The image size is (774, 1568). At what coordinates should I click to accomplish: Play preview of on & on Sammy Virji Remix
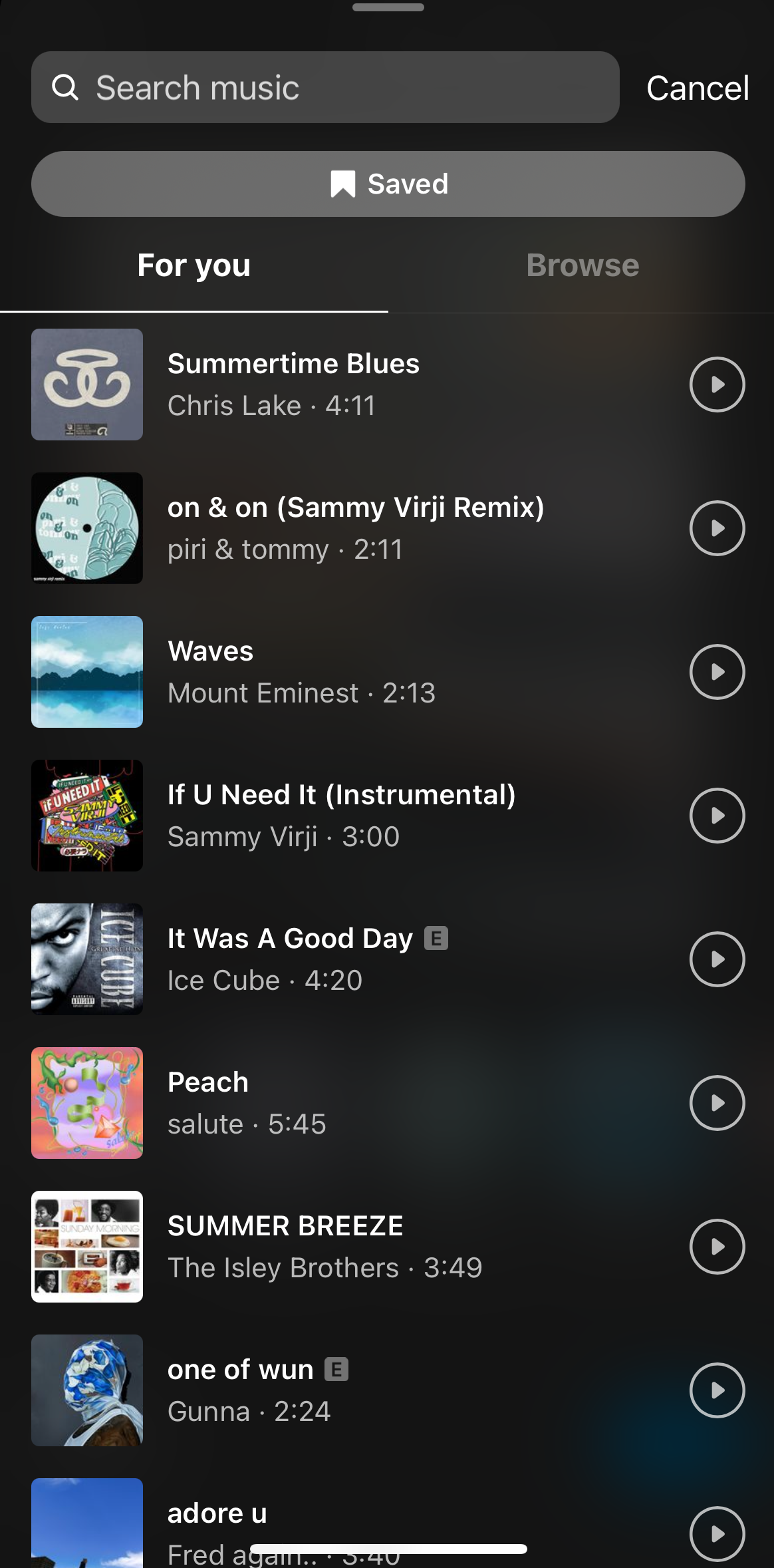click(717, 528)
